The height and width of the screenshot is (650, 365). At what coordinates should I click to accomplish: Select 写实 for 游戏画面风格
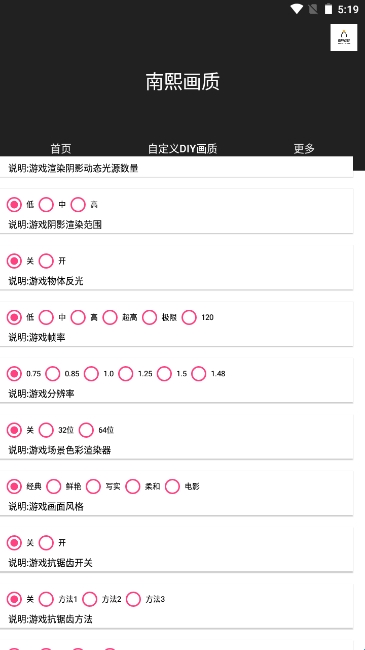click(93, 486)
